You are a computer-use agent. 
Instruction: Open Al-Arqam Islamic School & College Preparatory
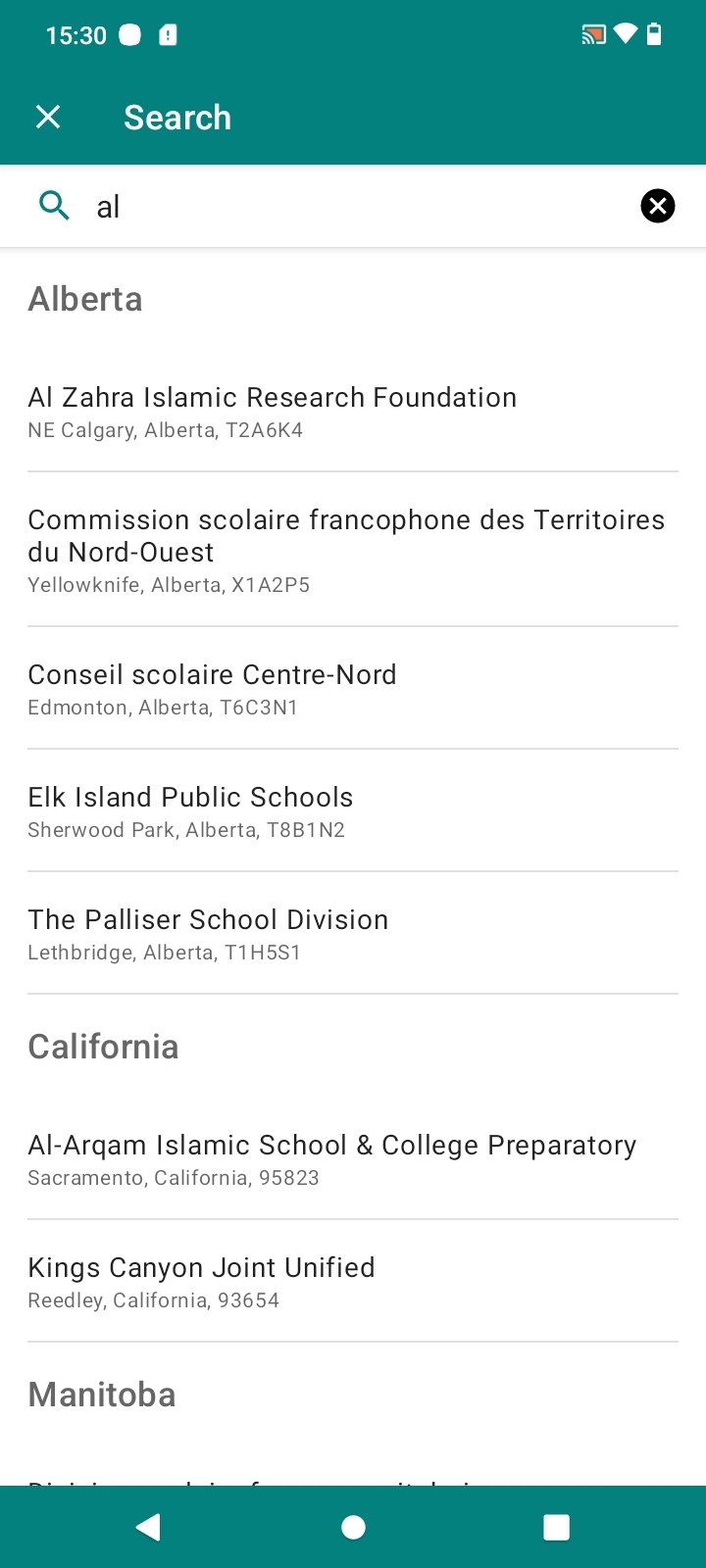353,1159
